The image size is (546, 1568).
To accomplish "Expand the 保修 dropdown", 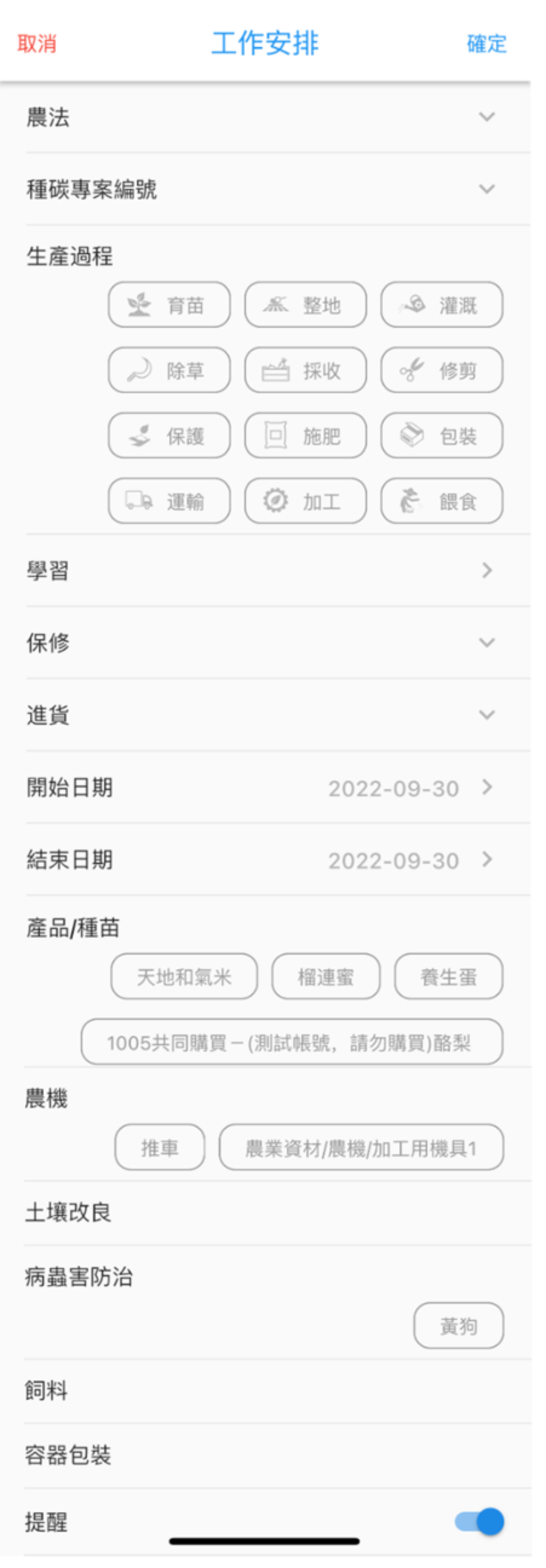I will 486,643.
